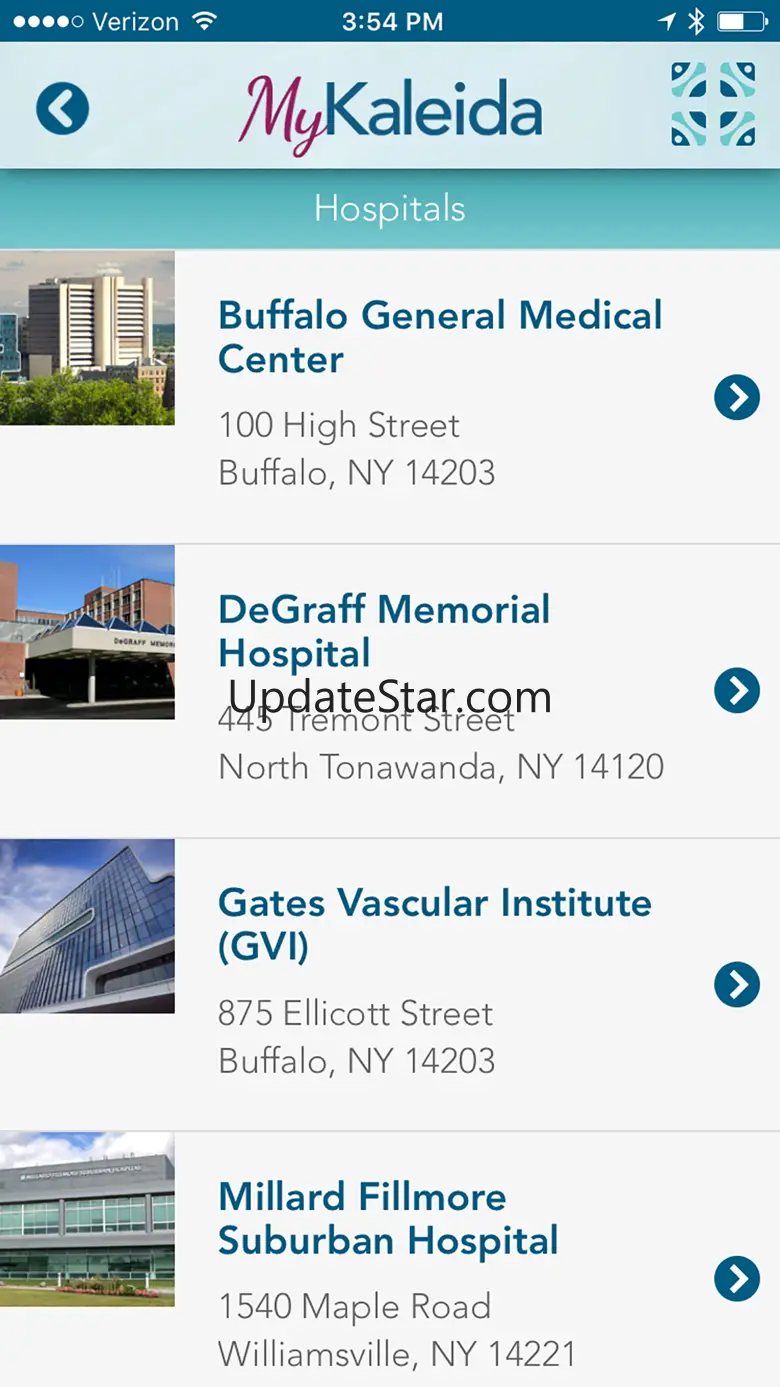Image resolution: width=780 pixels, height=1387 pixels.
Task: View DeGraff Memorial Hospital
Action: [390, 691]
